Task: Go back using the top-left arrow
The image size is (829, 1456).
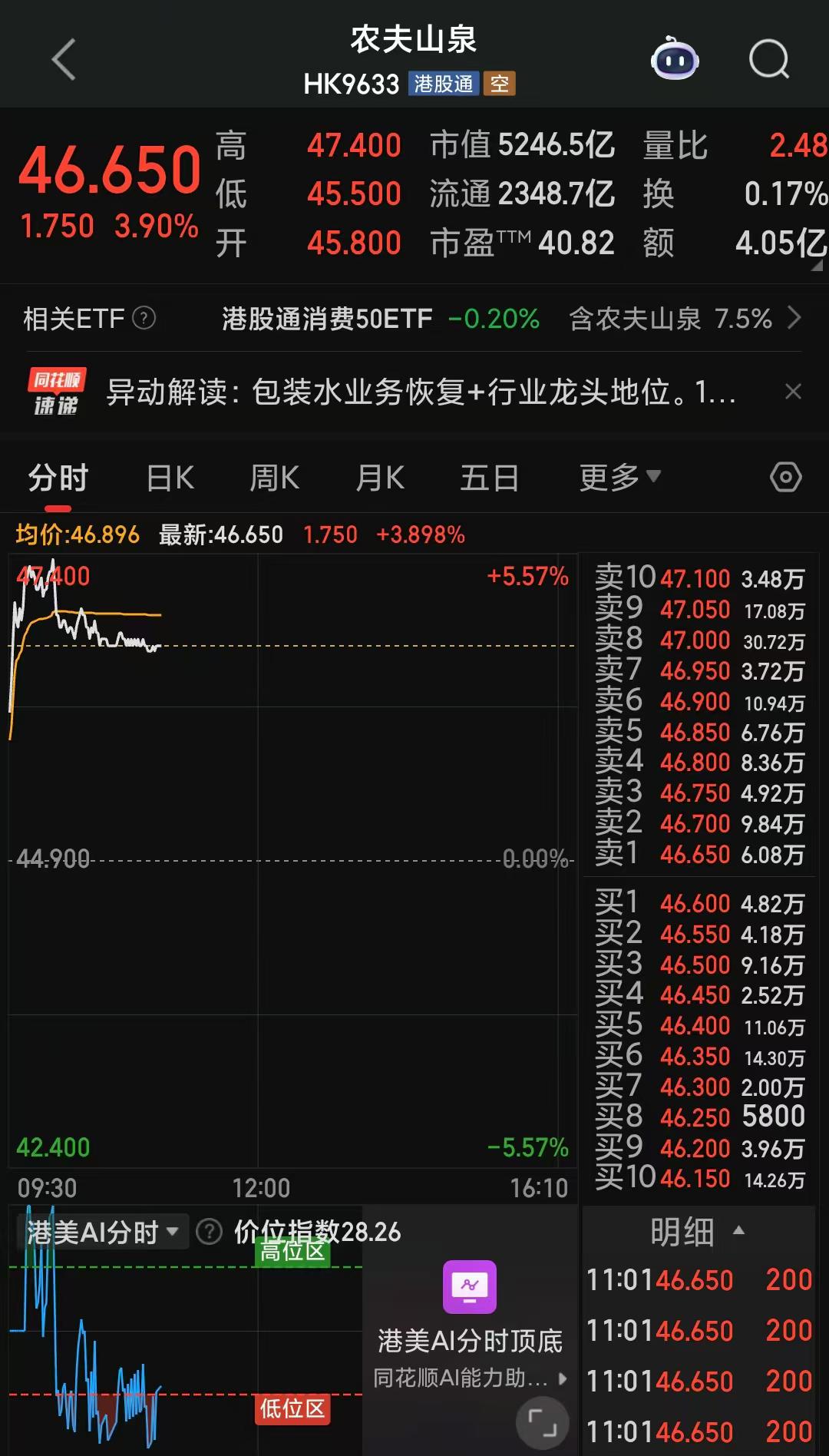Action: pyautogui.click(x=64, y=59)
